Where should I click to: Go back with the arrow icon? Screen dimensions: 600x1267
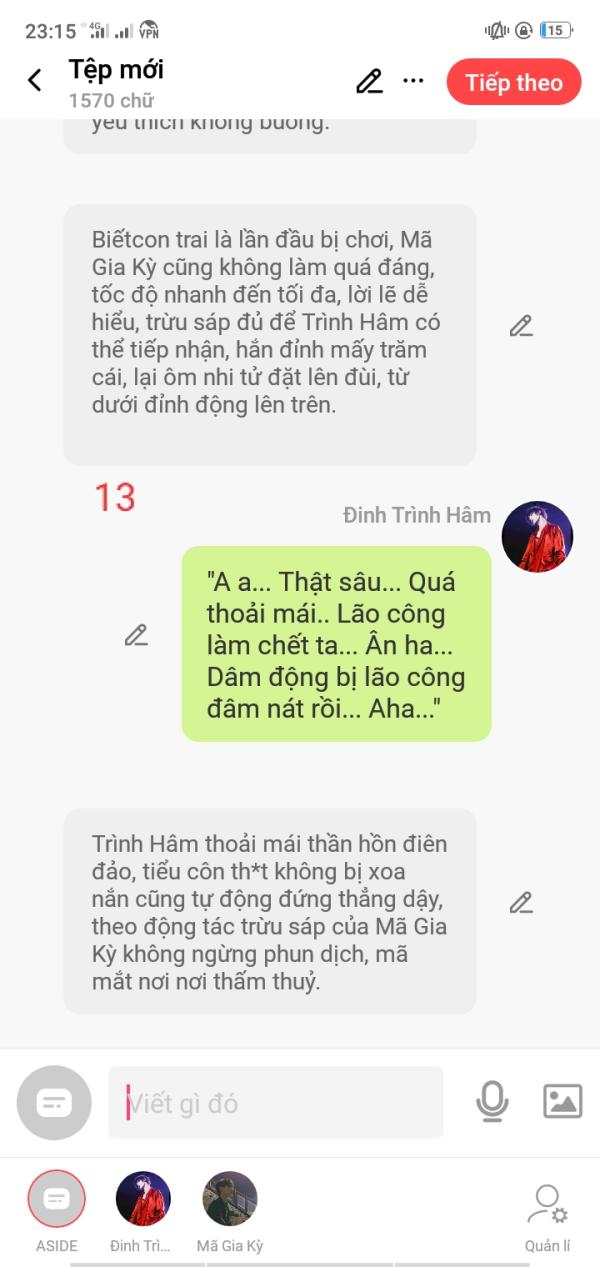coord(35,81)
